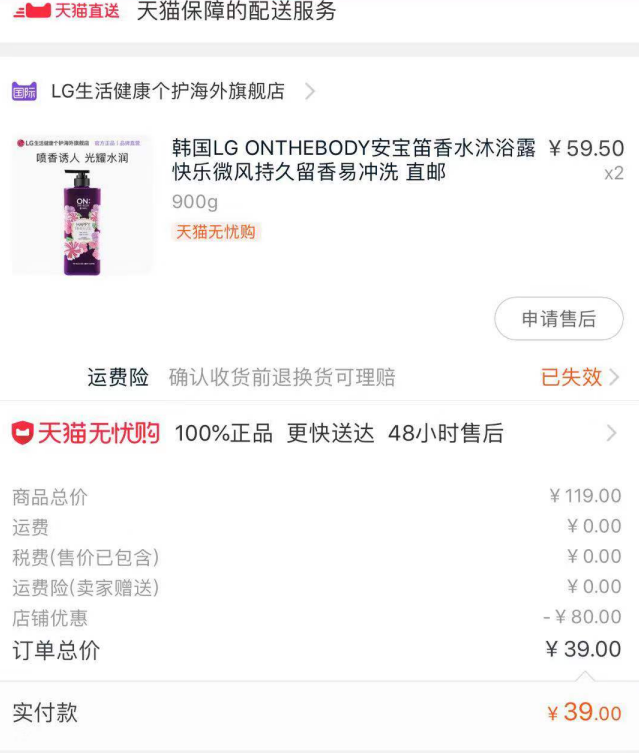Screen dimensions: 639x753
Task: Open the LG ONTHEBODY shower gel product
Action: 354,161
